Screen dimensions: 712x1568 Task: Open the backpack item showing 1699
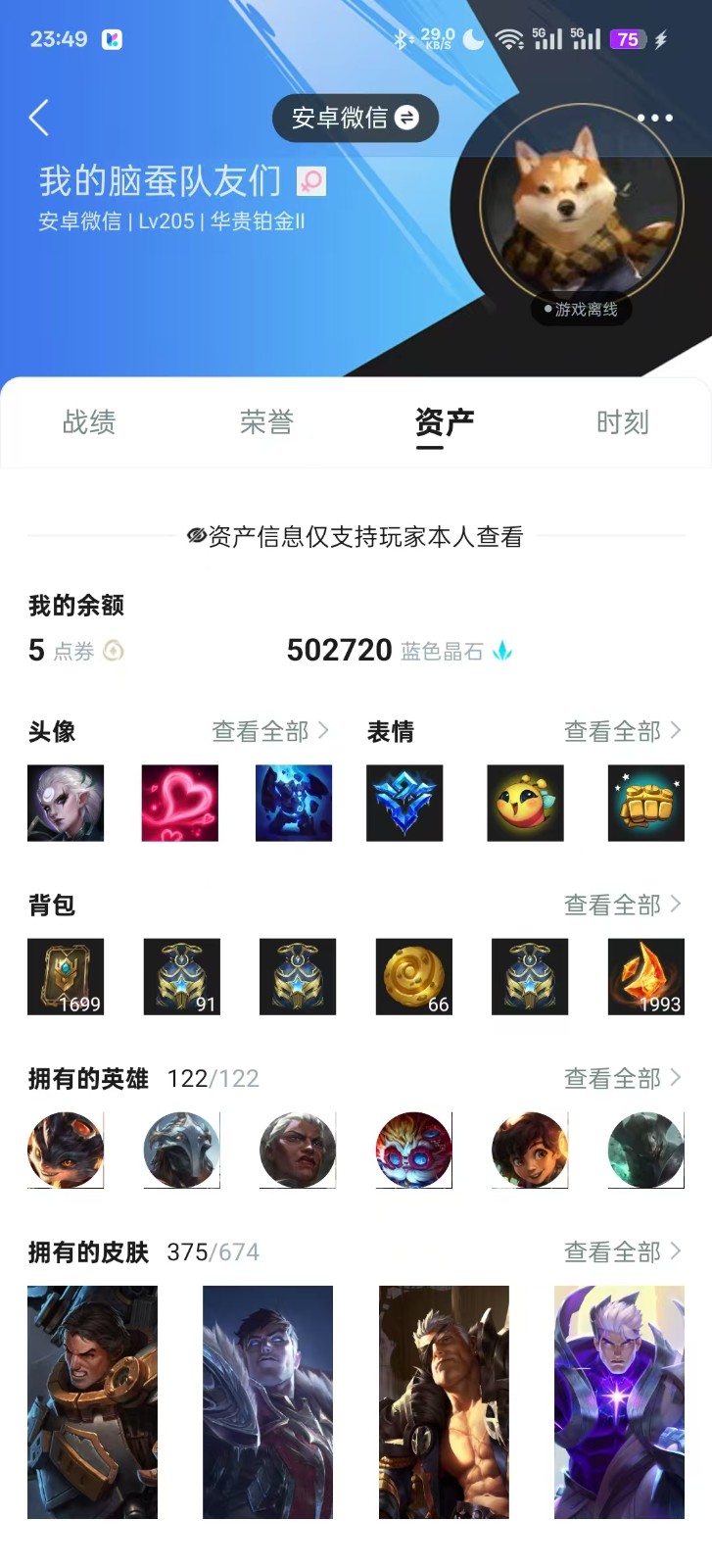pyautogui.click(x=66, y=976)
